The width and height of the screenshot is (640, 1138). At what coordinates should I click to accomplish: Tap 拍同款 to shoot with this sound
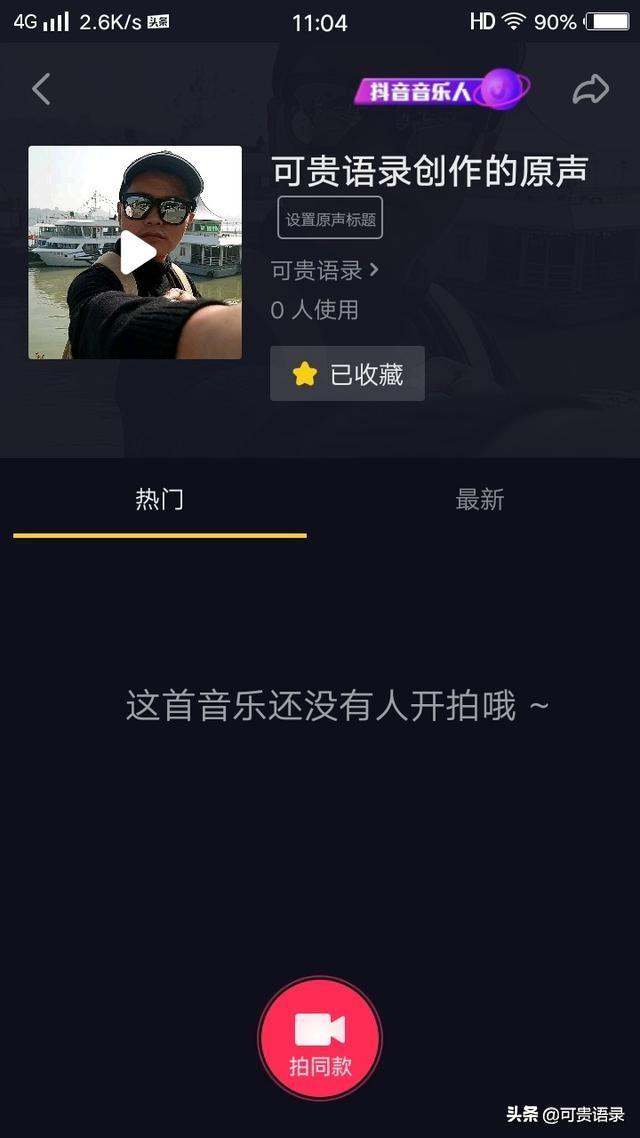click(x=320, y=1039)
